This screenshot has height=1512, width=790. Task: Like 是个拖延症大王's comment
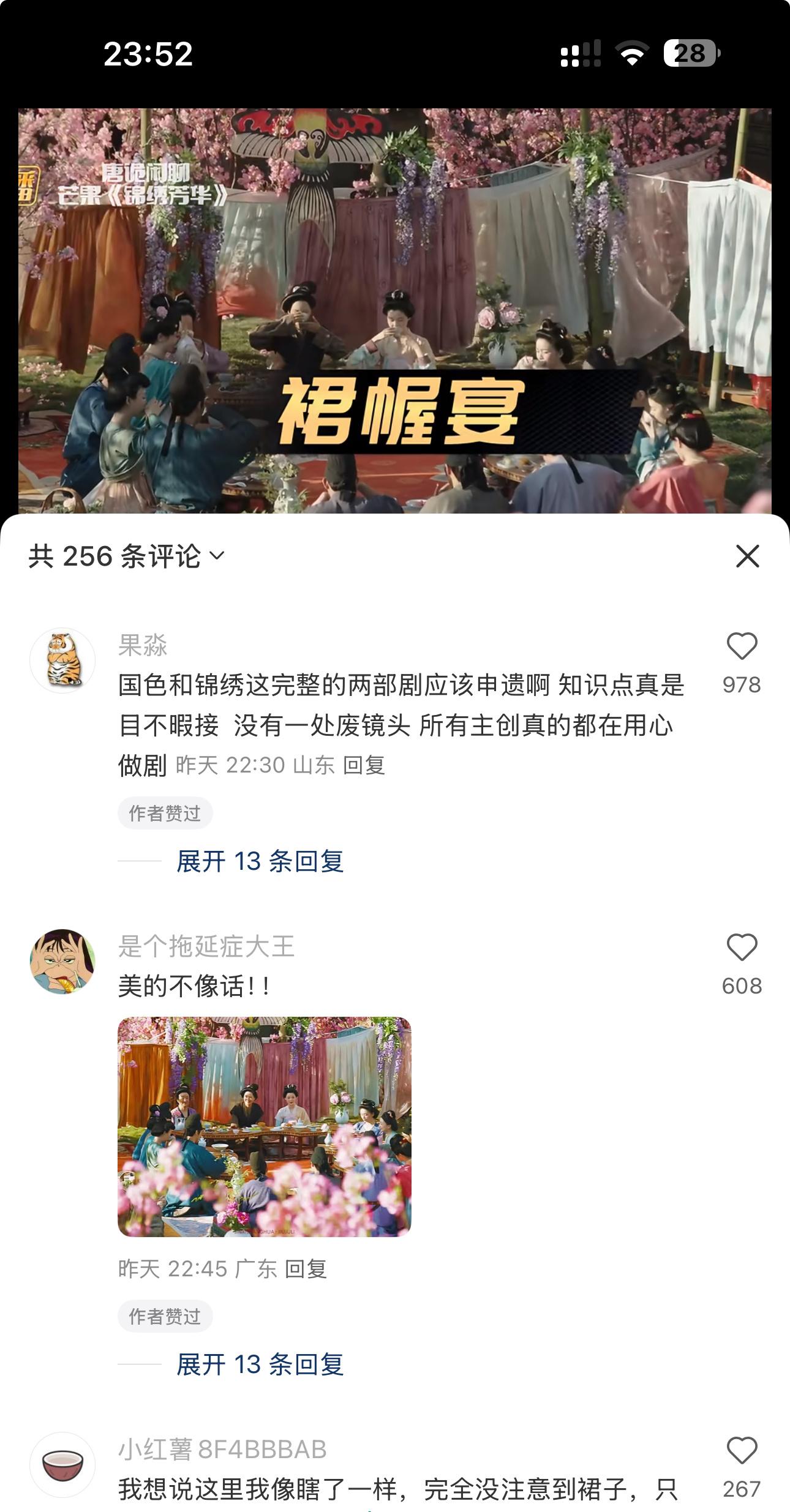coord(742,948)
